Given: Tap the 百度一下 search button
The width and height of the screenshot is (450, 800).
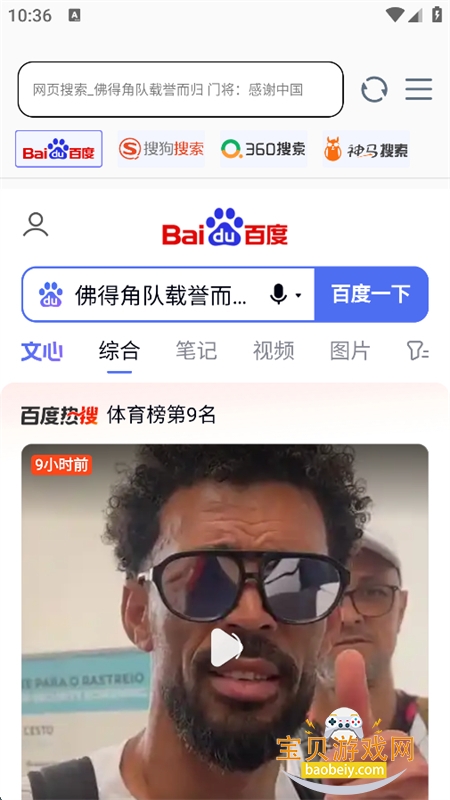Looking at the screenshot, I should point(371,294).
